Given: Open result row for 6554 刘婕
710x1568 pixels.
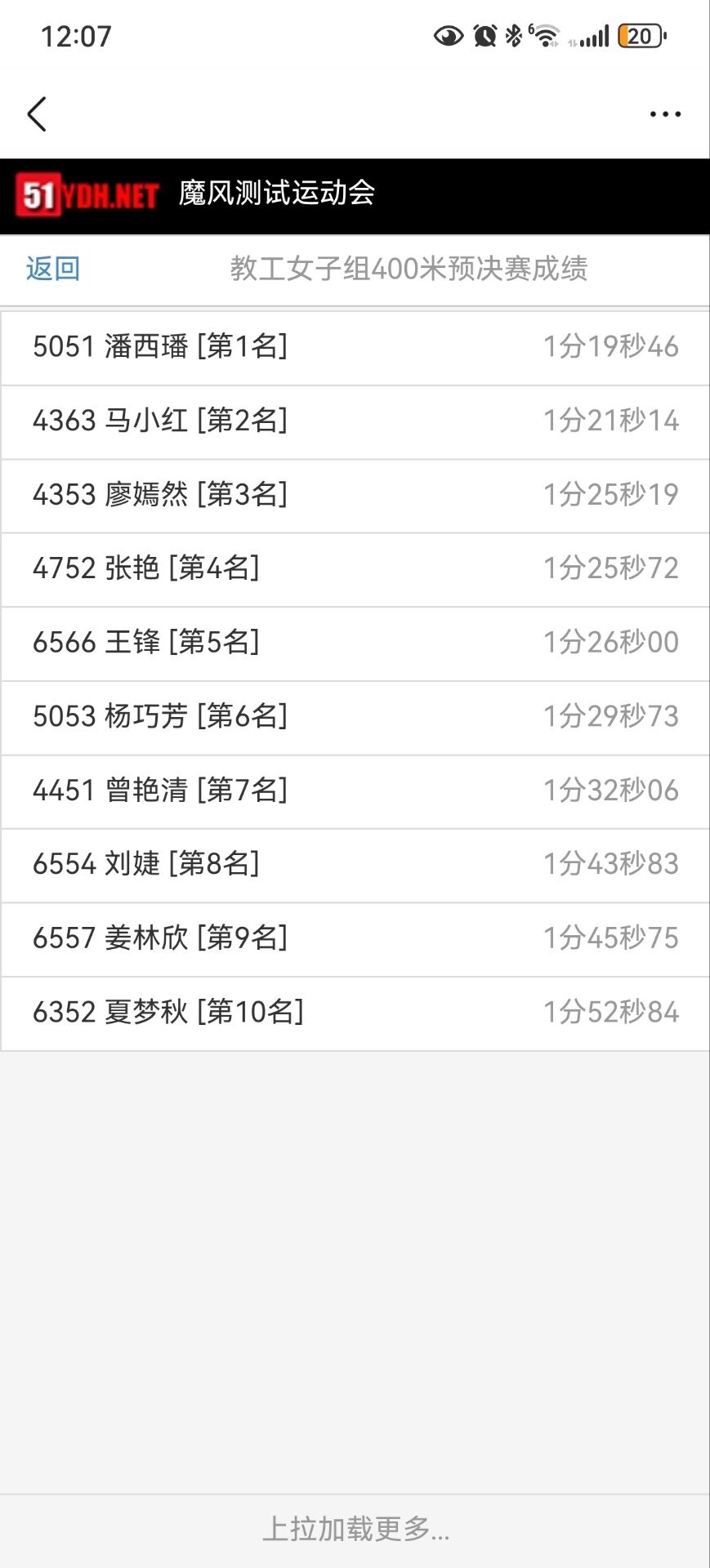Looking at the screenshot, I should (355, 865).
